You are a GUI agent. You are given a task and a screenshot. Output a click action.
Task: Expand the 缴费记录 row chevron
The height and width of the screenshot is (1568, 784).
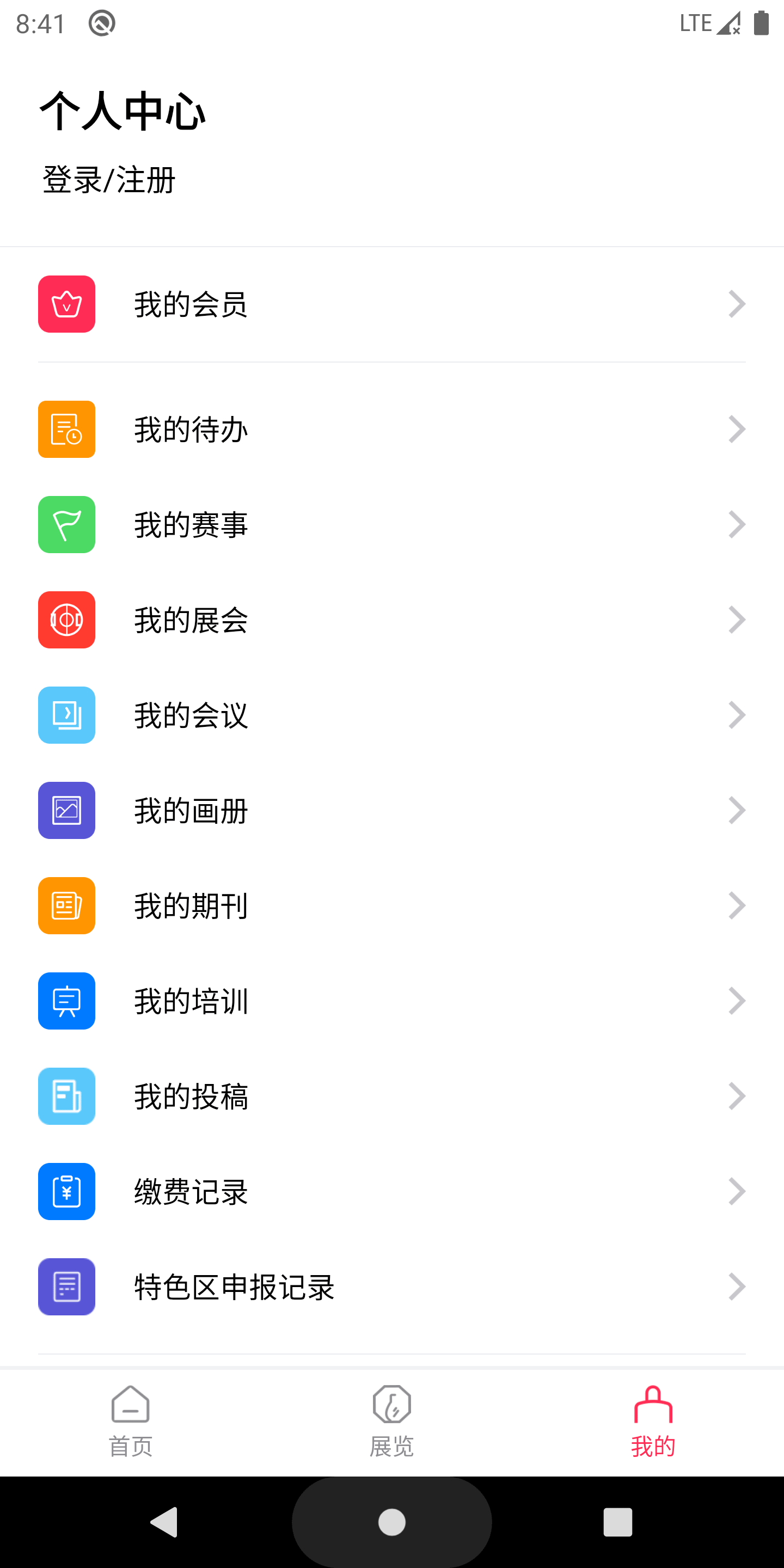(737, 1191)
